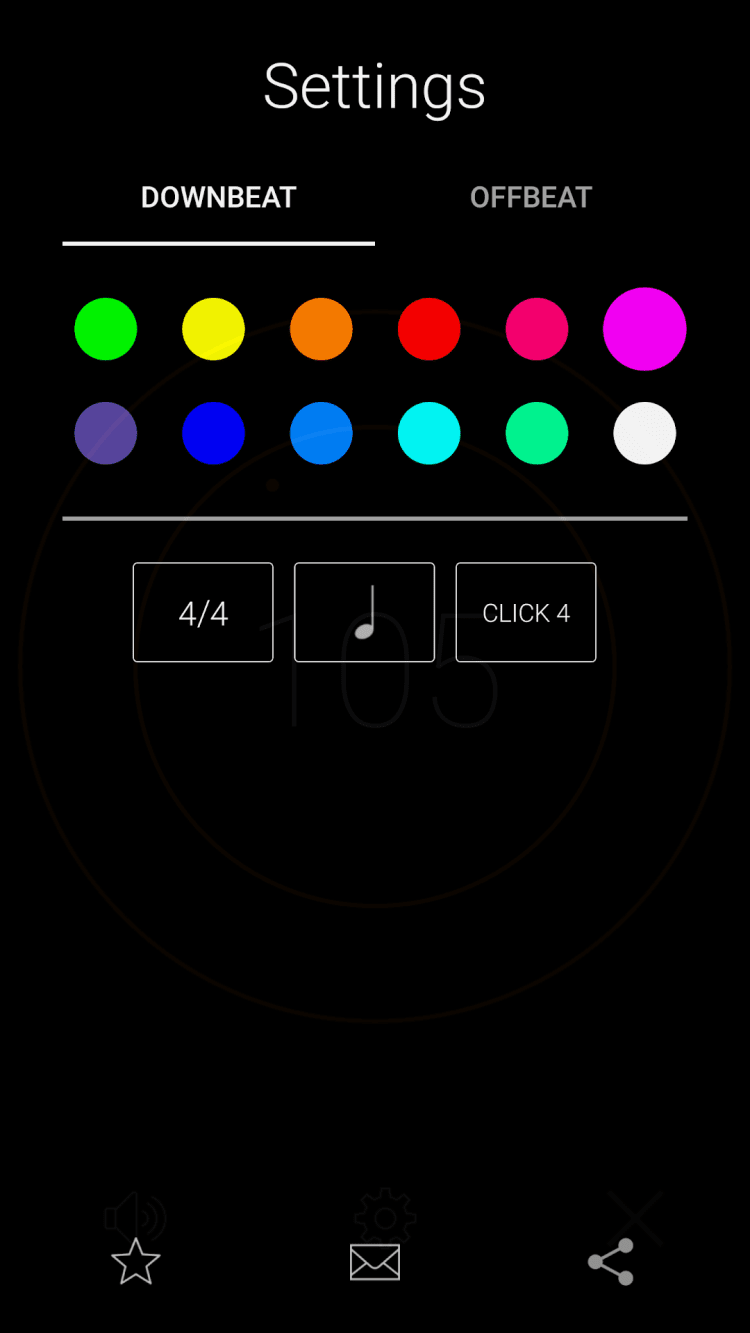
Task: Change the 4/4 time signature
Action: [203, 612]
